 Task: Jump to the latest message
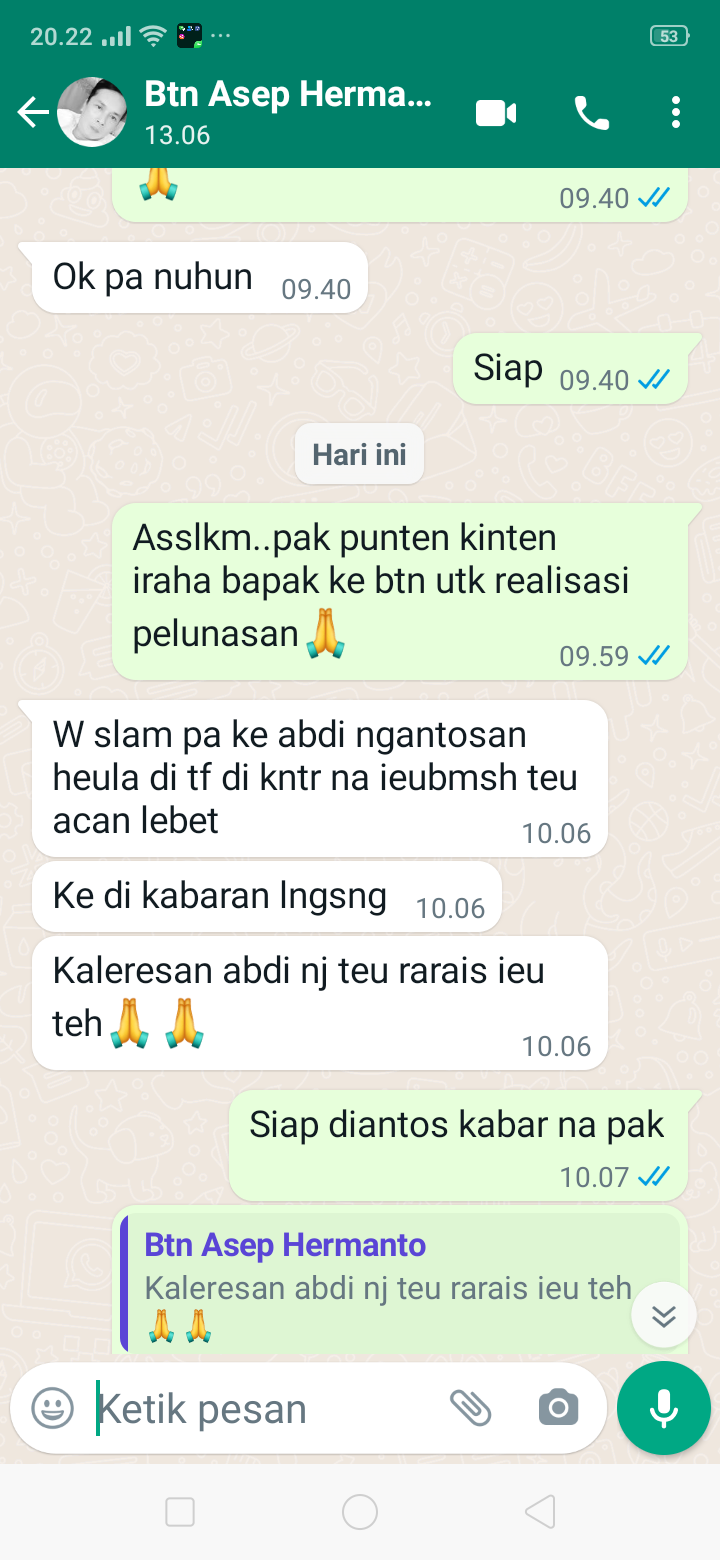pos(664,1316)
